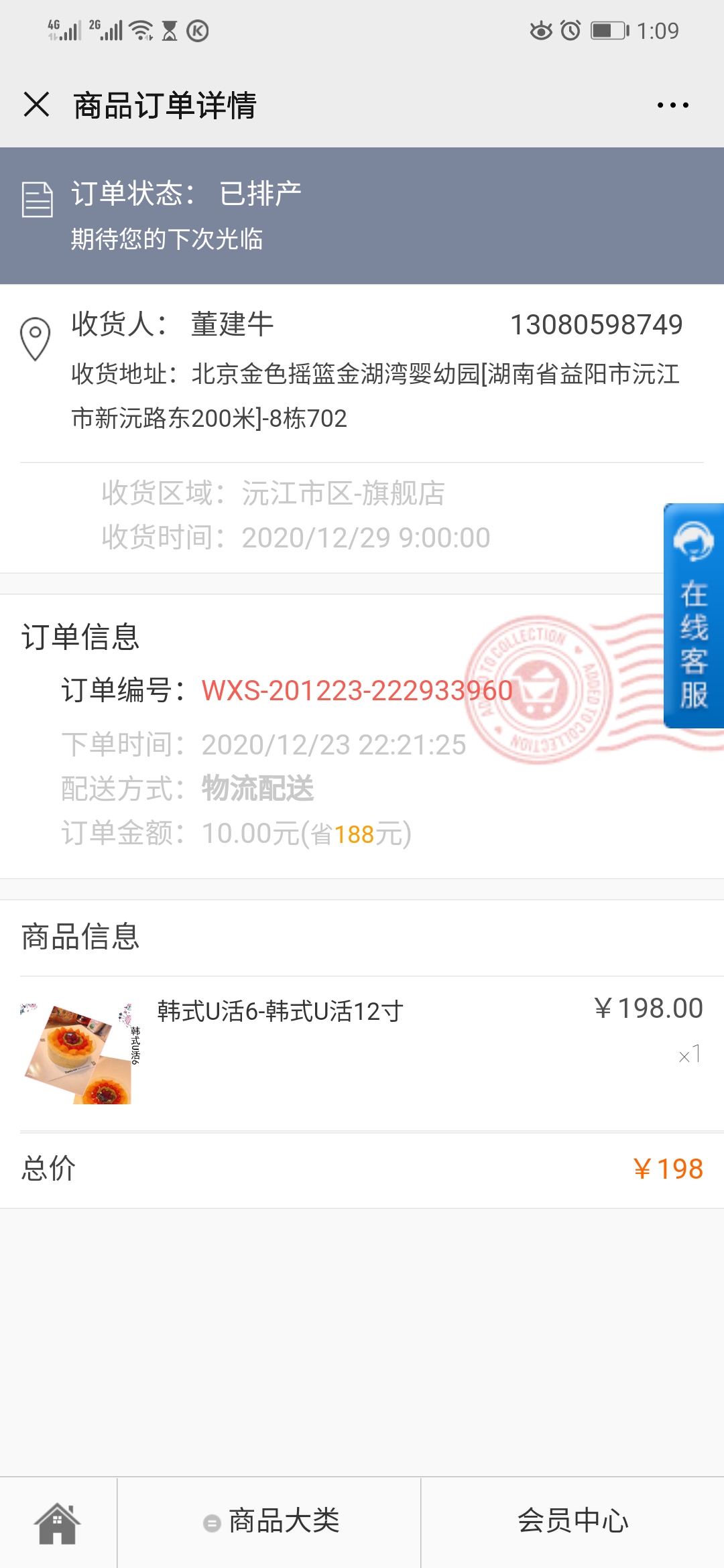Open the three-dot overflow menu

coord(672,105)
